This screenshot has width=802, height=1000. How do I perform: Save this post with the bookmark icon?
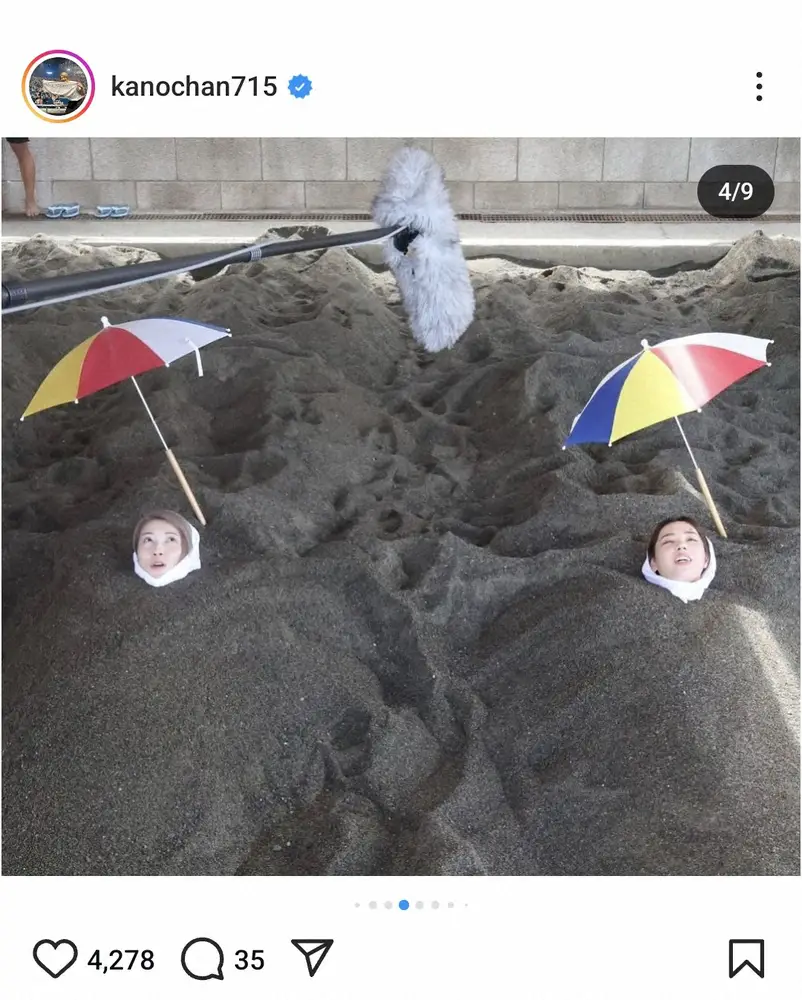pos(746,958)
